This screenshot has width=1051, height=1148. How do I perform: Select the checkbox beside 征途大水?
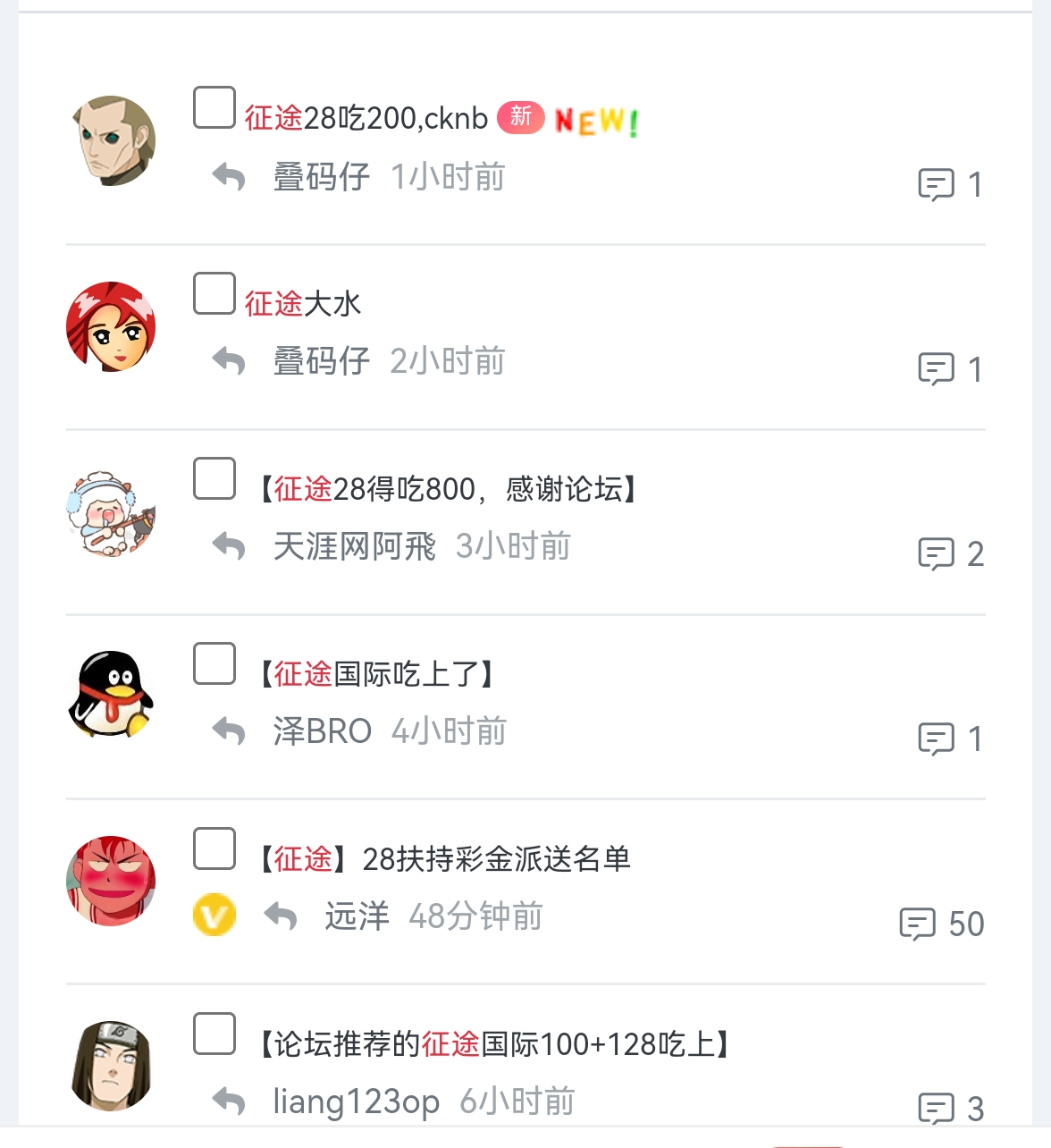(214, 293)
